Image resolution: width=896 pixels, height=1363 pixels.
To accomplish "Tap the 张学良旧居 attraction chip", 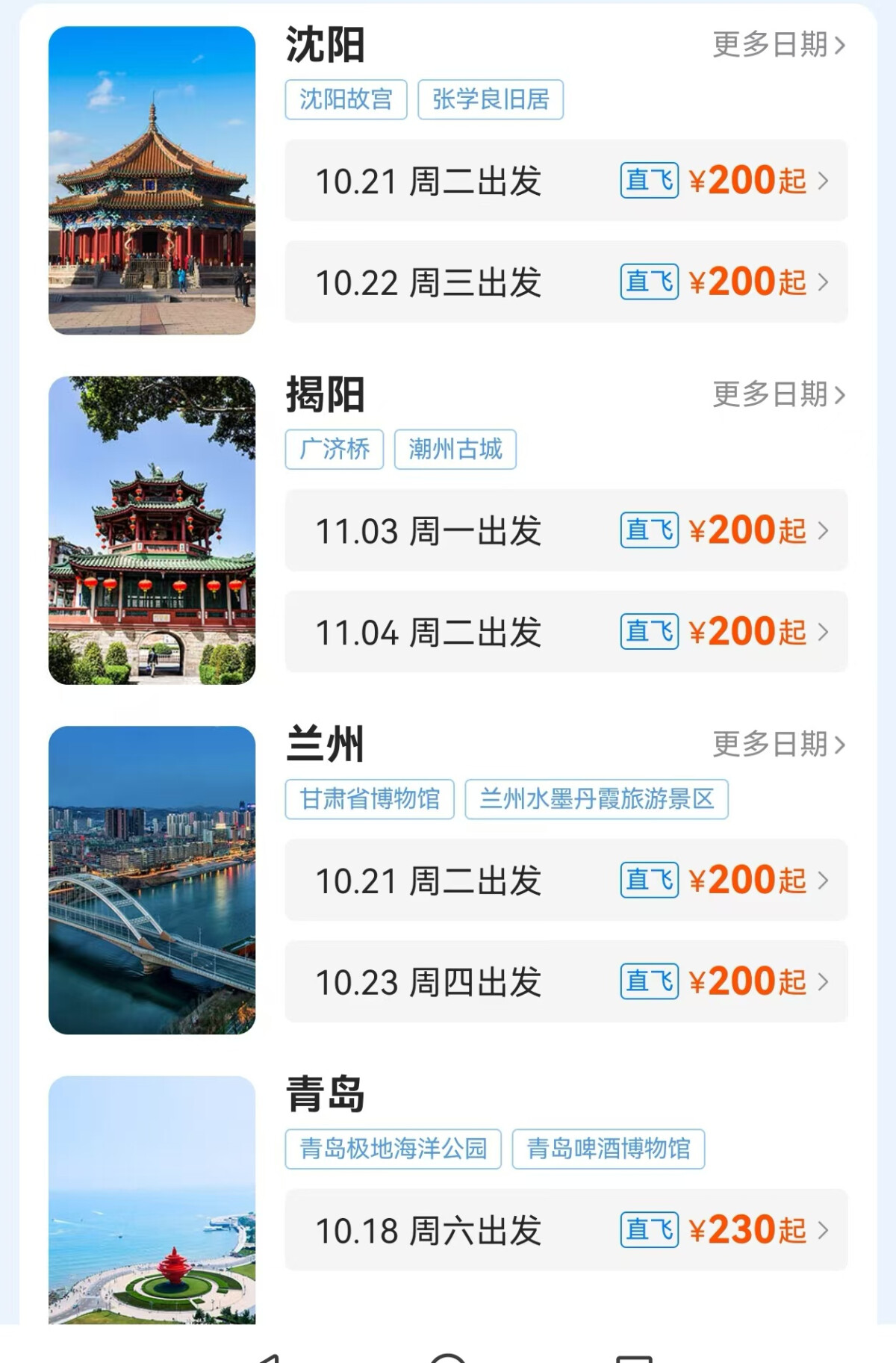I will pos(490,99).
